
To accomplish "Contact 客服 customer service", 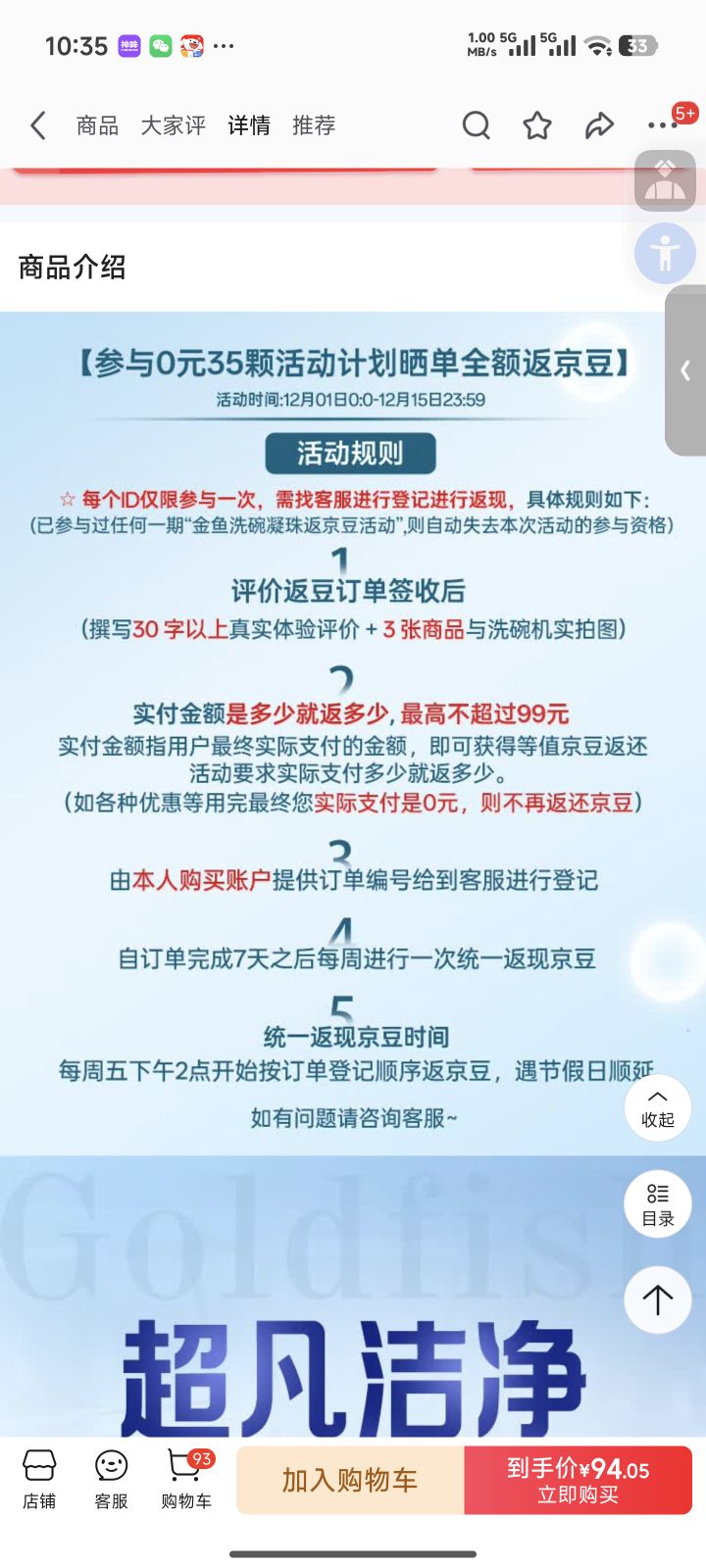I will point(112,1480).
